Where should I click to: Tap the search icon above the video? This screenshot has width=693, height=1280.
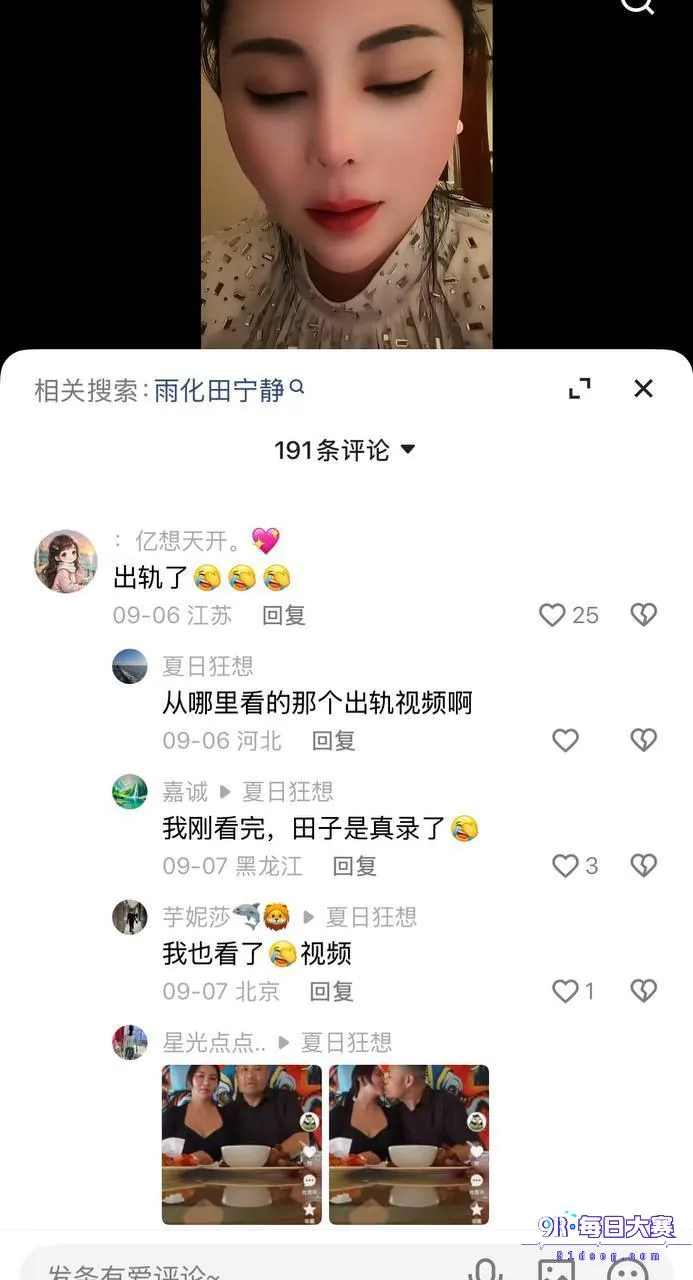(x=637, y=5)
